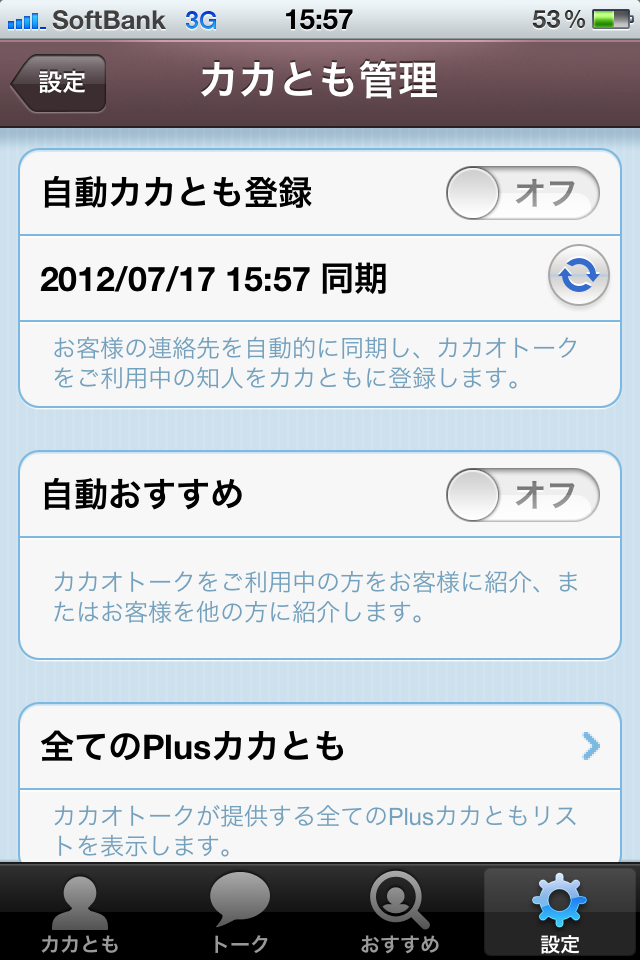Screen dimensions: 640x960
Task: Open the おすすめ tab
Action: [x=400, y=914]
